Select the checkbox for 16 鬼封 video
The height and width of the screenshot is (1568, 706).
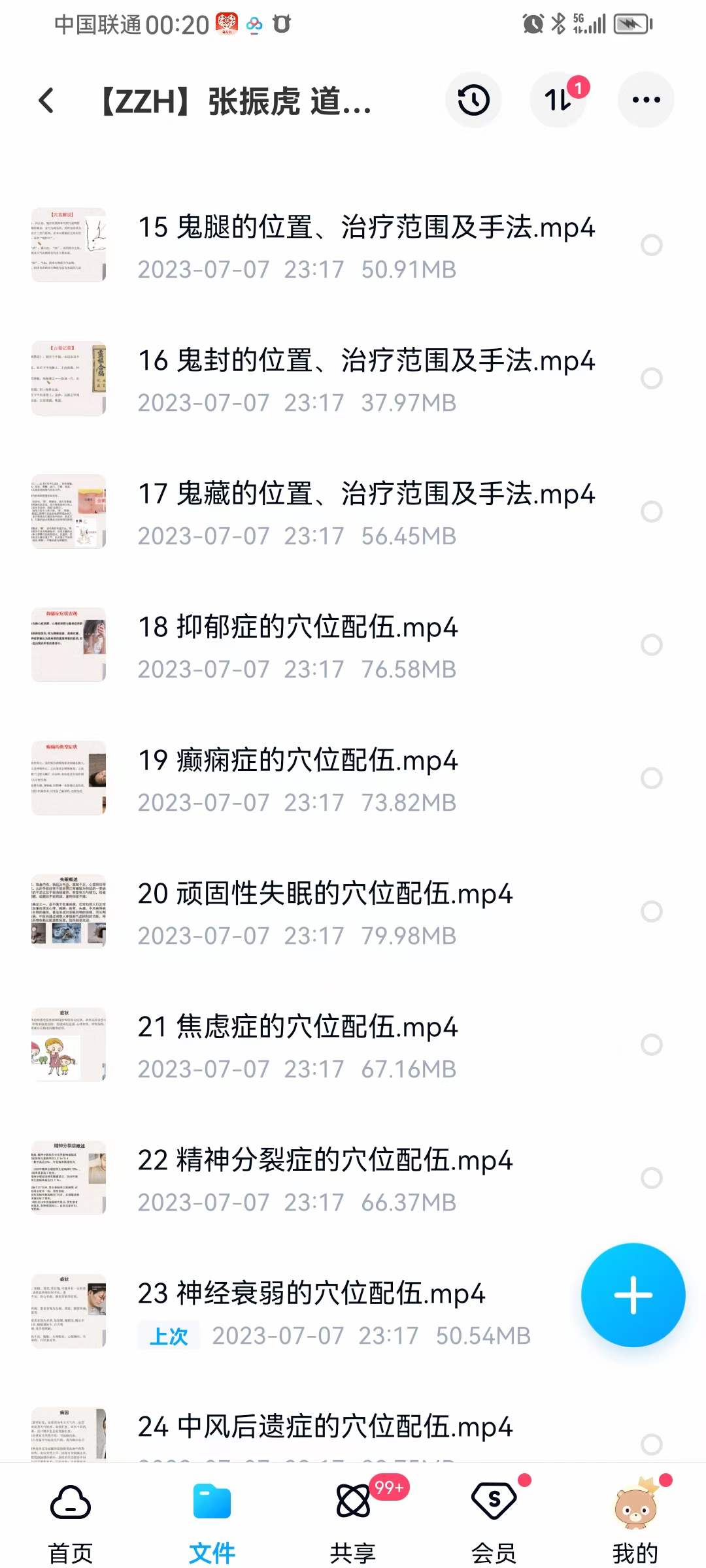click(x=651, y=378)
